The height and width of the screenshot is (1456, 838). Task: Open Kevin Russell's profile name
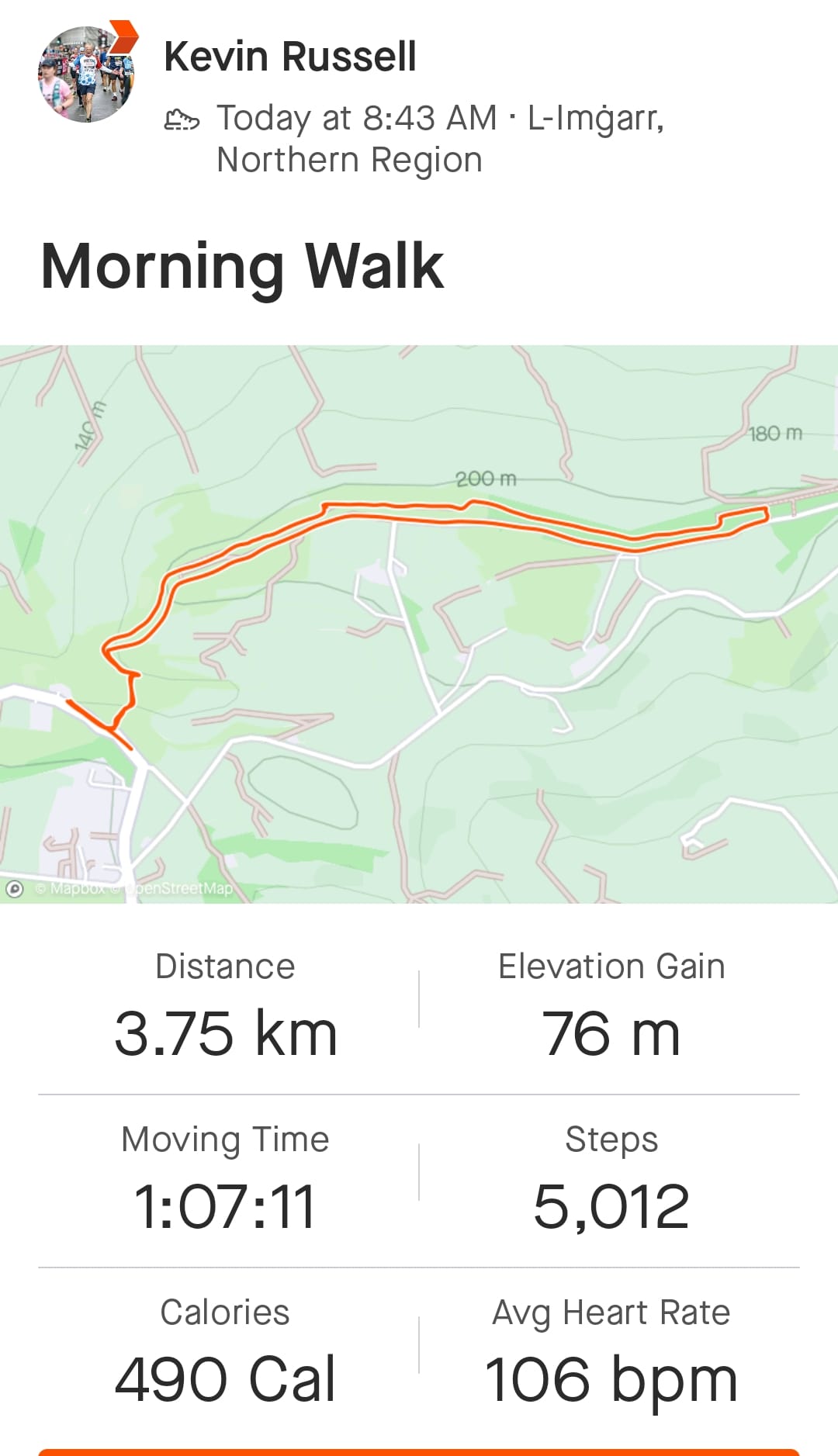[290, 57]
